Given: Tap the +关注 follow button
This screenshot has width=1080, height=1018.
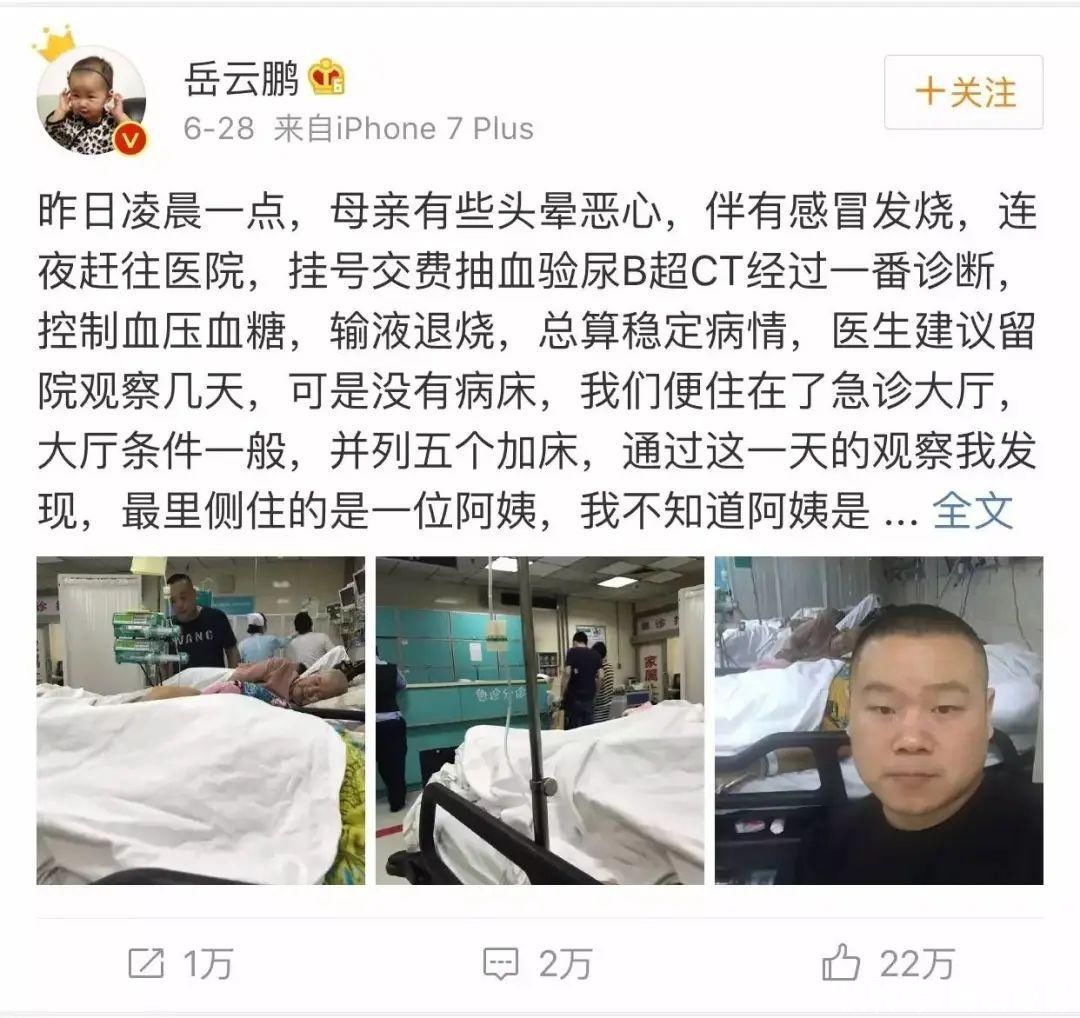Looking at the screenshot, I should [963, 93].
